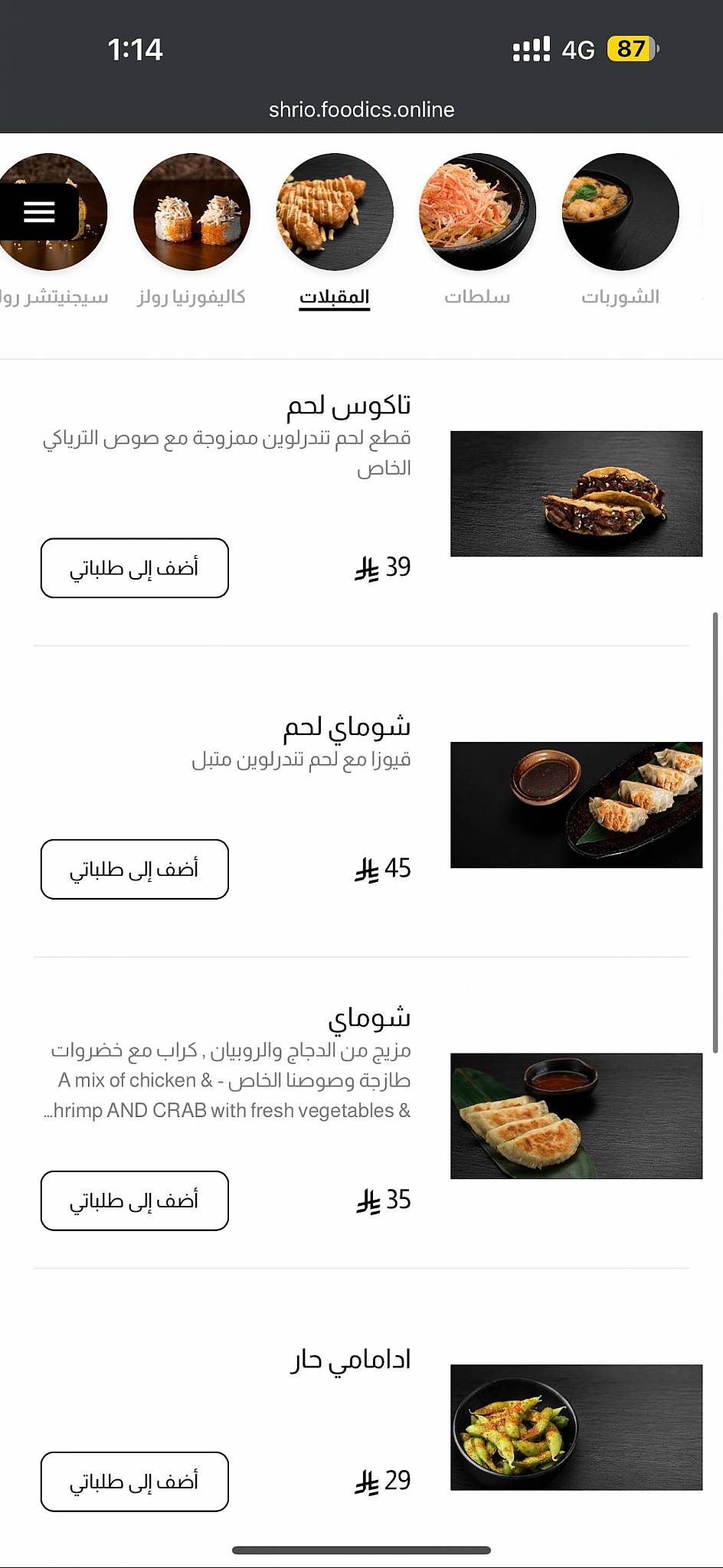Add شوماي لحم to my orders
This screenshot has width=723, height=1568.
coord(135,869)
